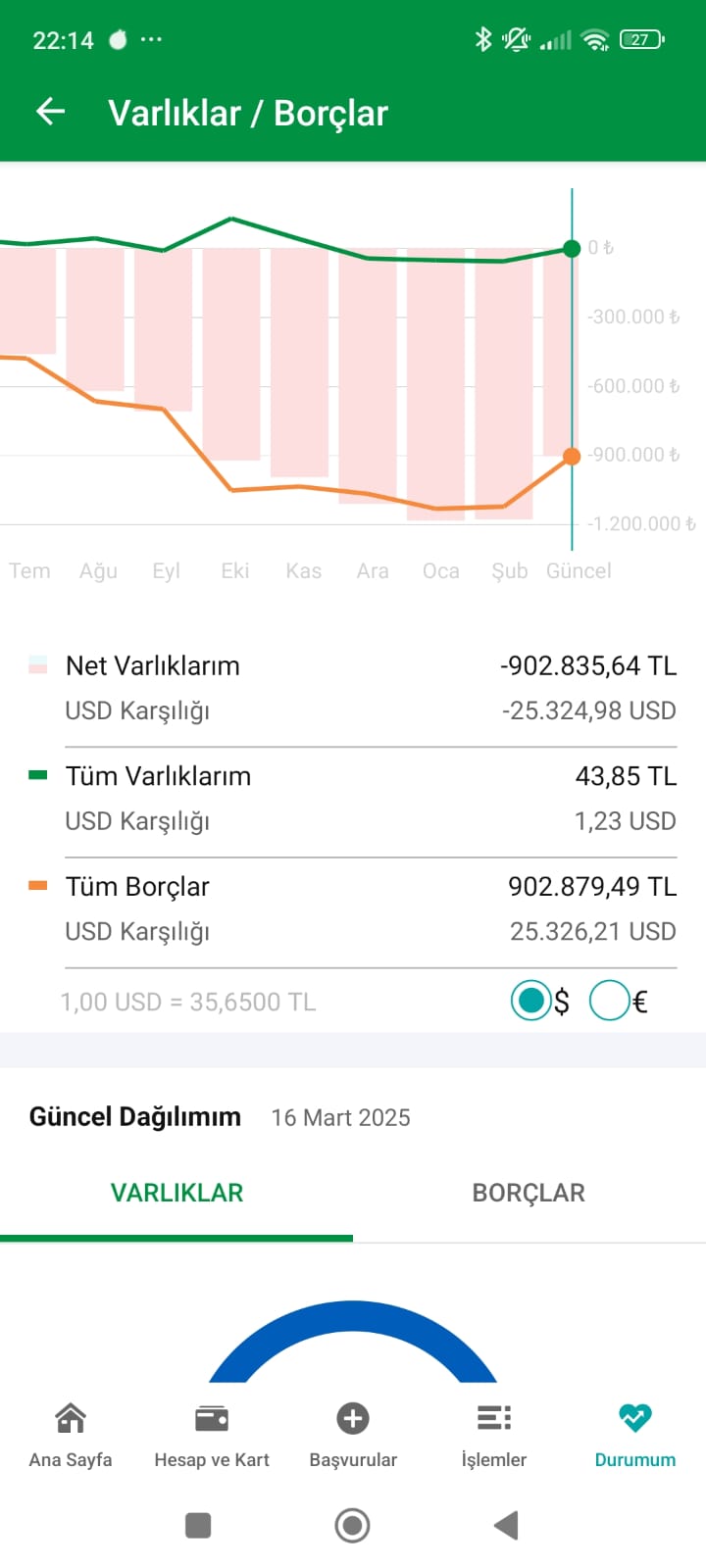The height and width of the screenshot is (1568, 706).
Task: Open the İşlemler menu
Action: click(x=494, y=1436)
